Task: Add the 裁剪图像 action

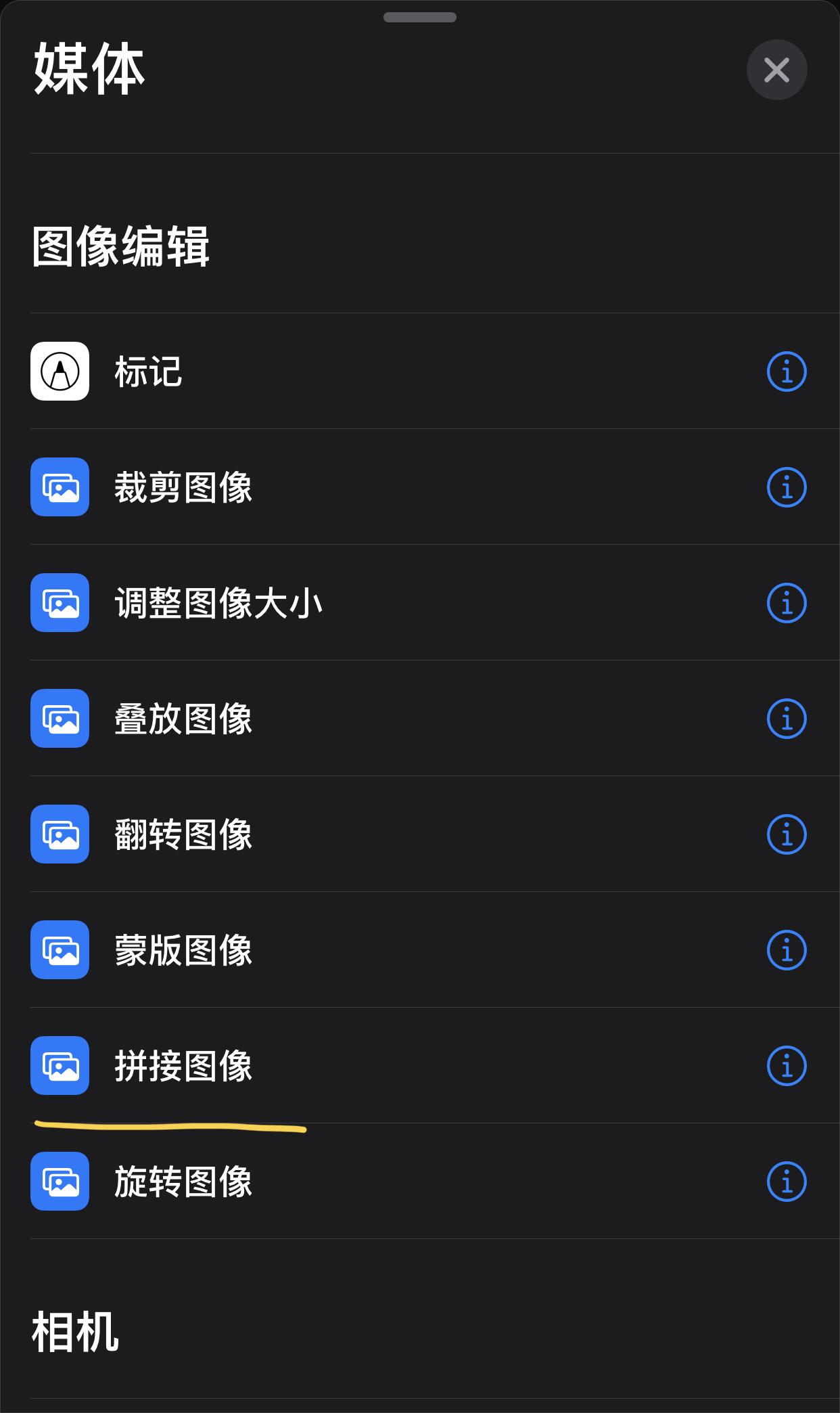Action: 183,487
